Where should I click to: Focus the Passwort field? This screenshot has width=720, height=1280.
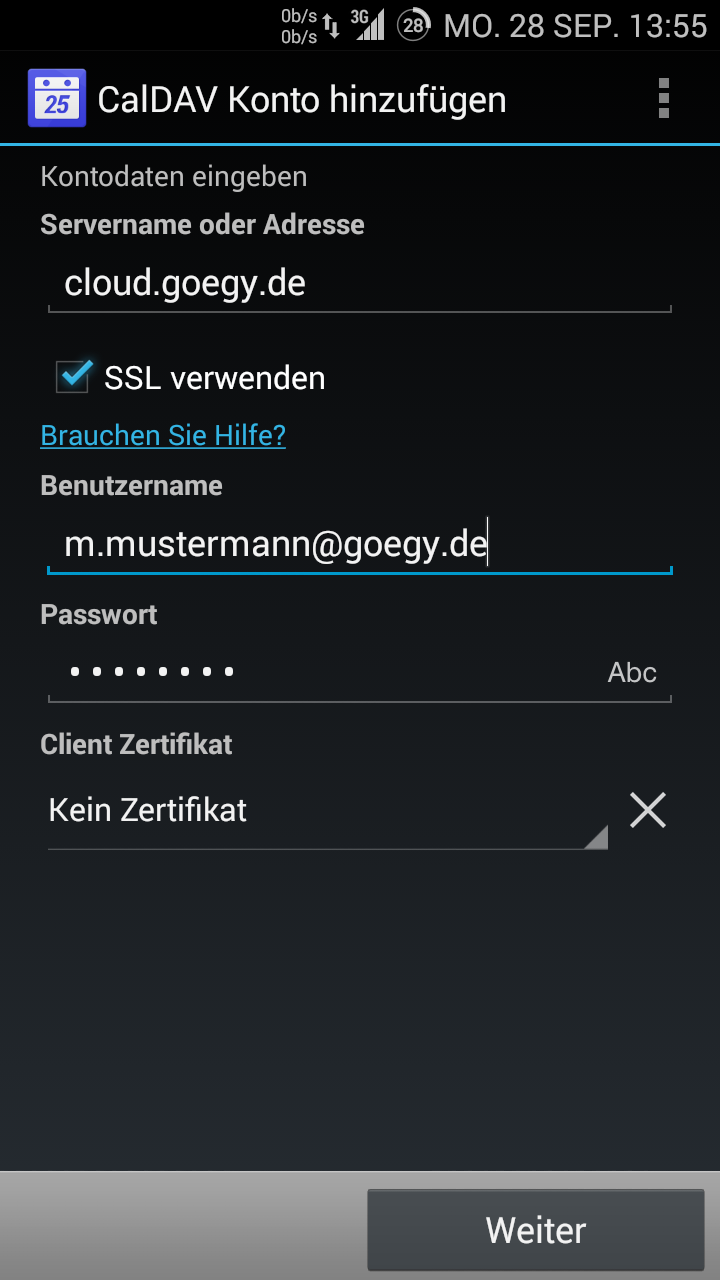pyautogui.click(x=320, y=672)
